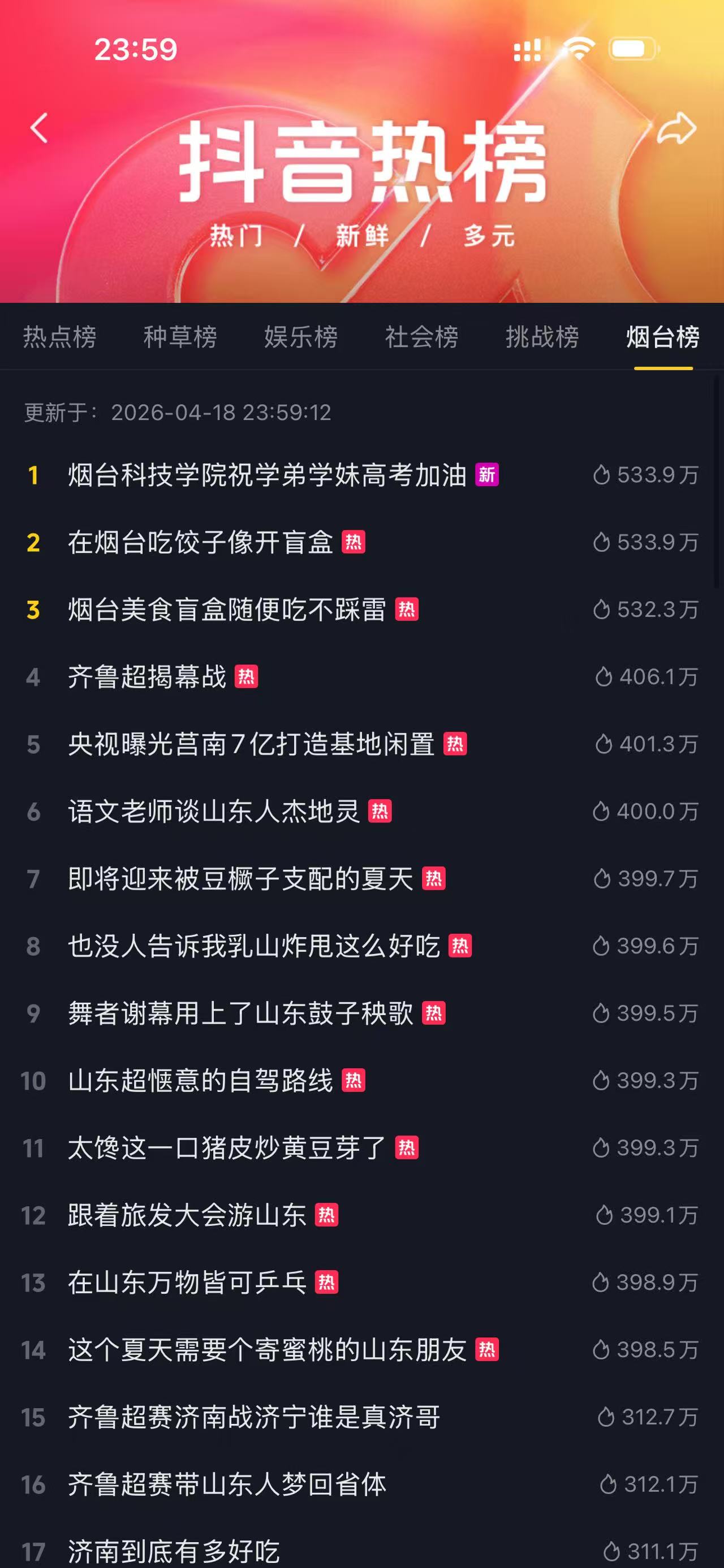724x1568 pixels.
Task: View topic 语文老师谈山东人杰地灵
Action: [x=214, y=811]
